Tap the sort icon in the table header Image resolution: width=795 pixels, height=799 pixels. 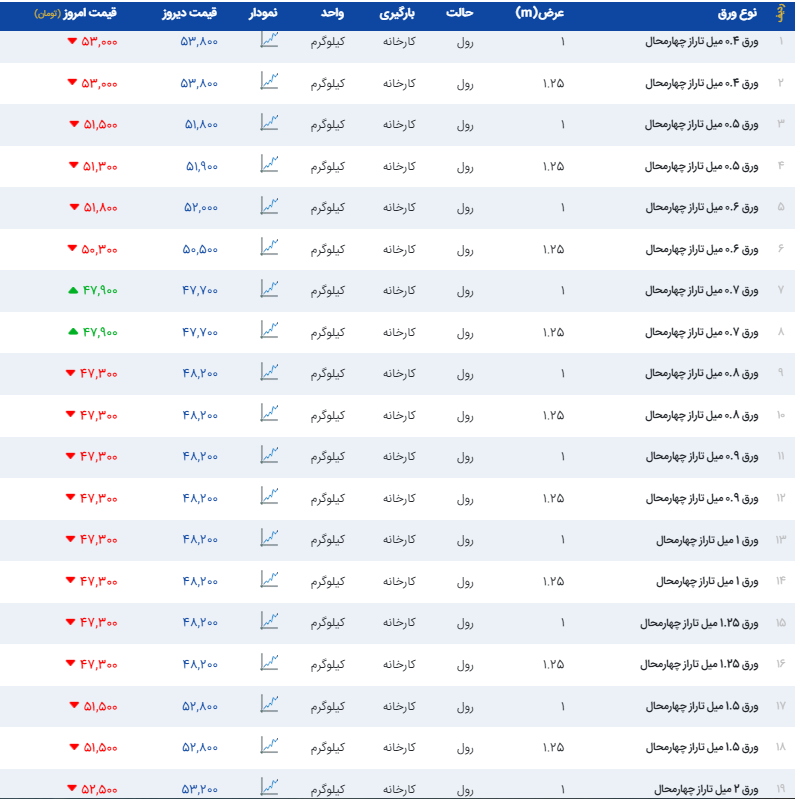[x=780, y=15]
